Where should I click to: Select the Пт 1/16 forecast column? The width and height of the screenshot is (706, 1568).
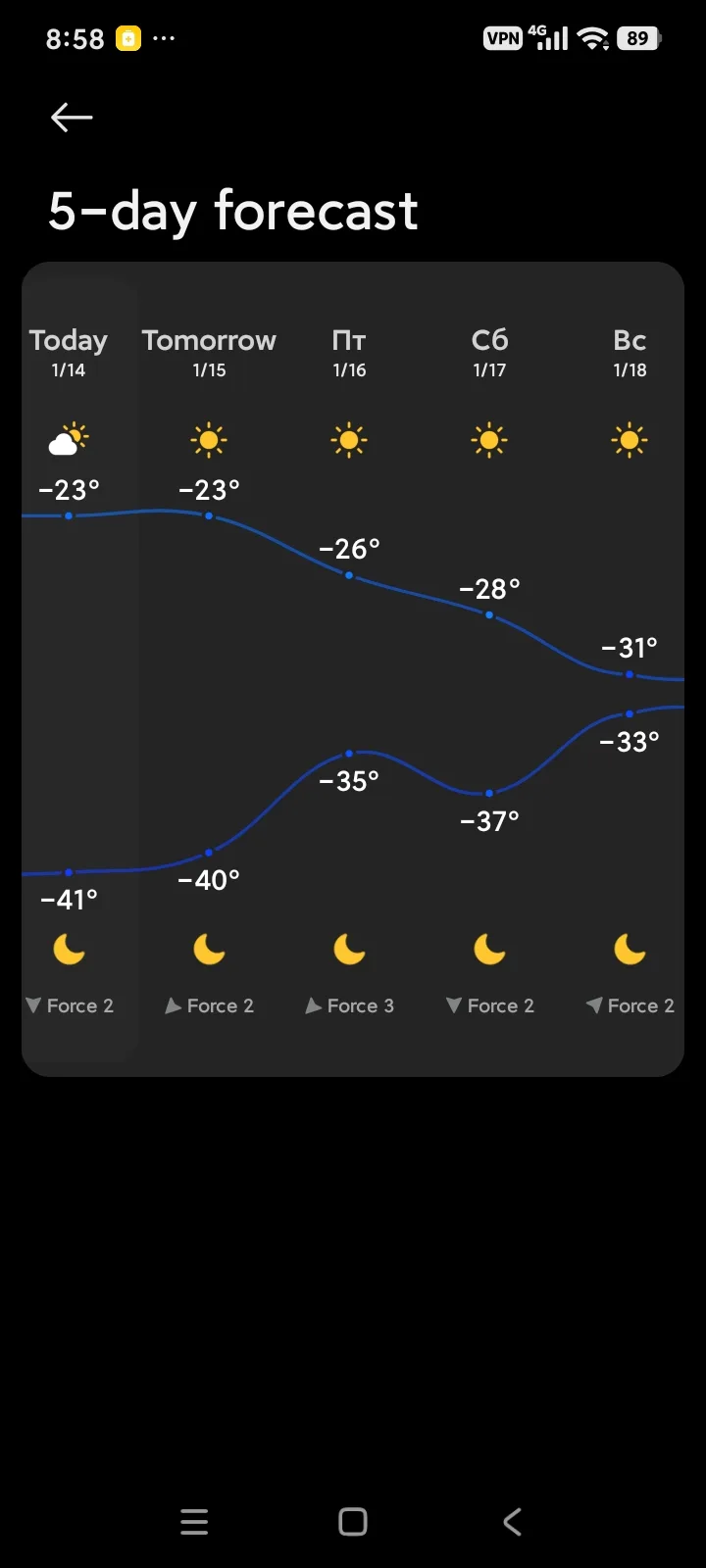349,353
